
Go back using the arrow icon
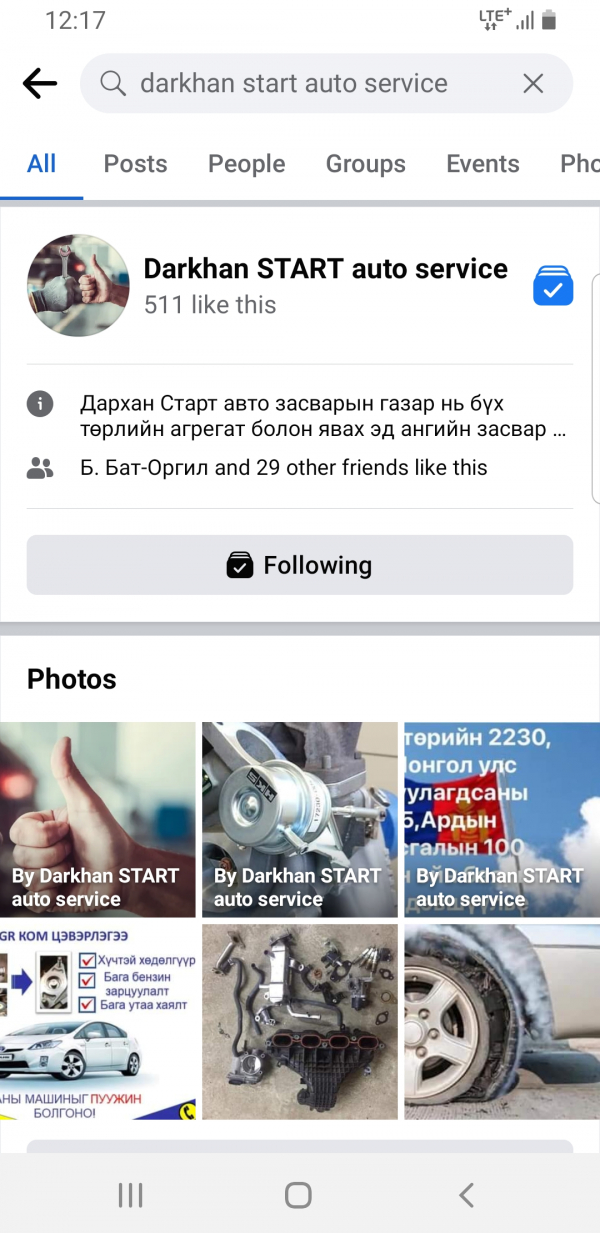pyautogui.click(x=40, y=84)
